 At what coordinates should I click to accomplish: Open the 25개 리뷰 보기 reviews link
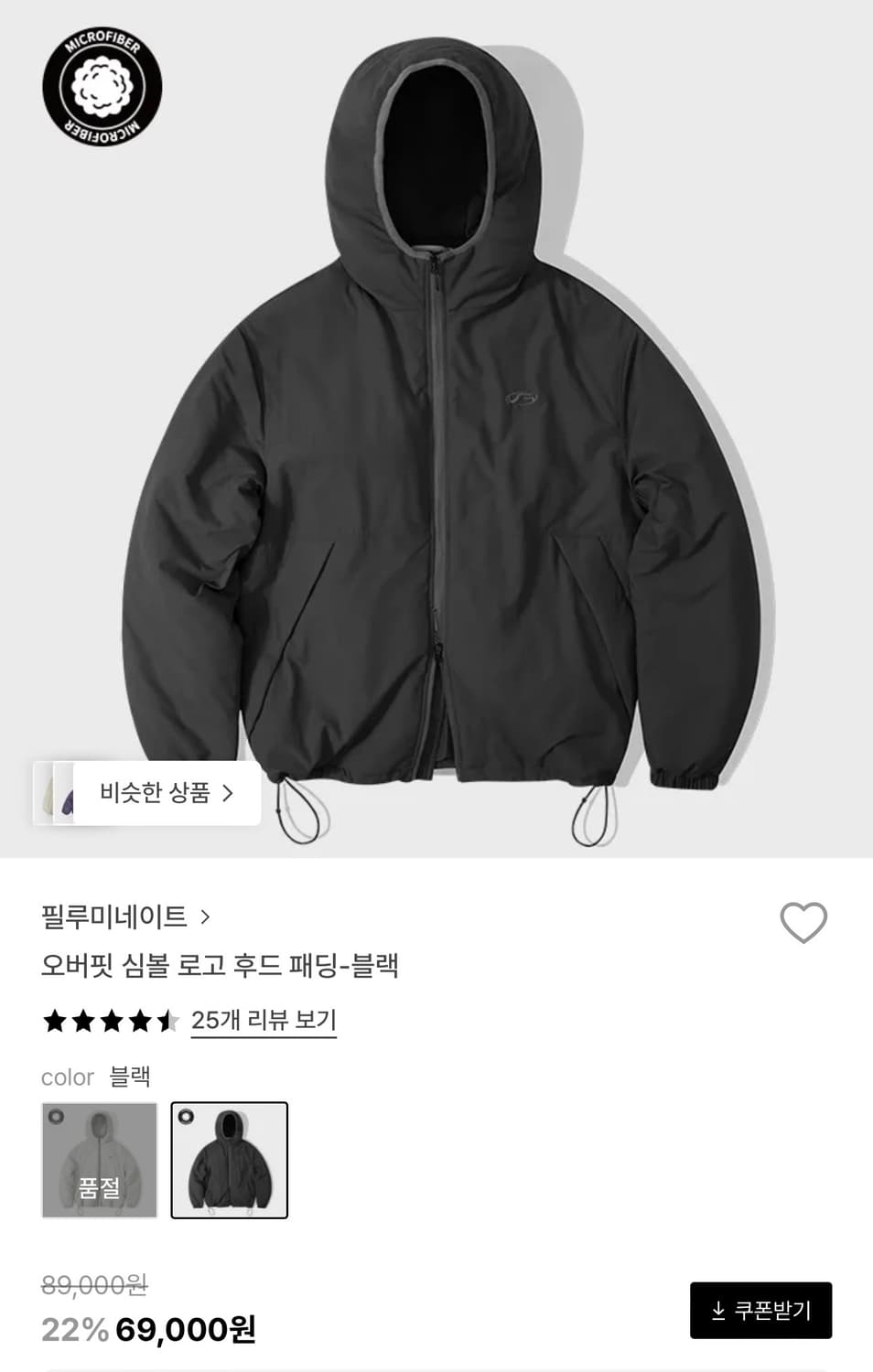[262, 1022]
